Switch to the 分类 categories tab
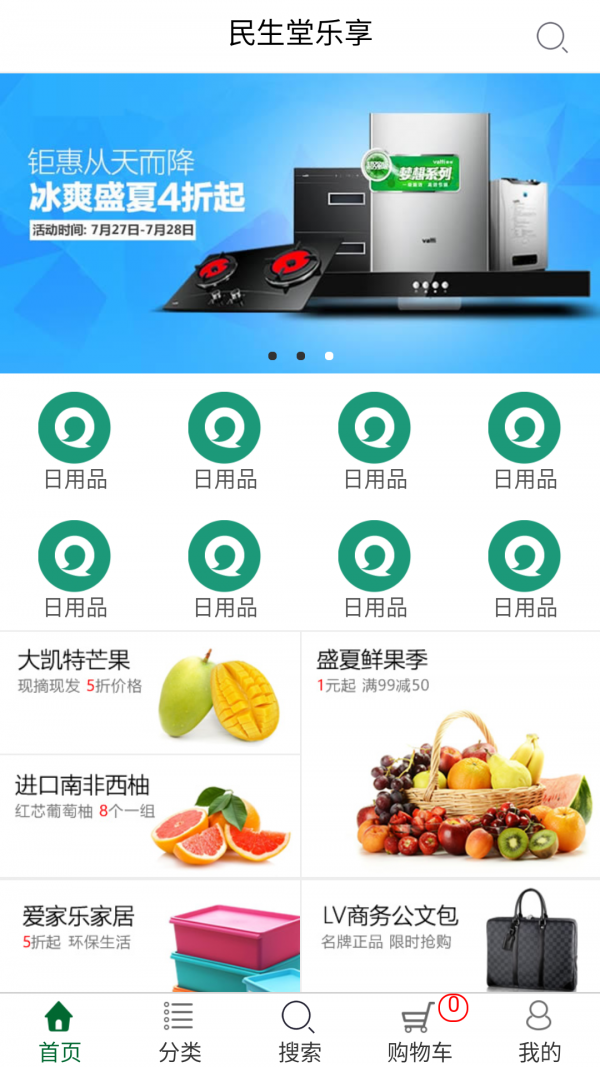The height and width of the screenshot is (1067, 600). [x=180, y=1032]
